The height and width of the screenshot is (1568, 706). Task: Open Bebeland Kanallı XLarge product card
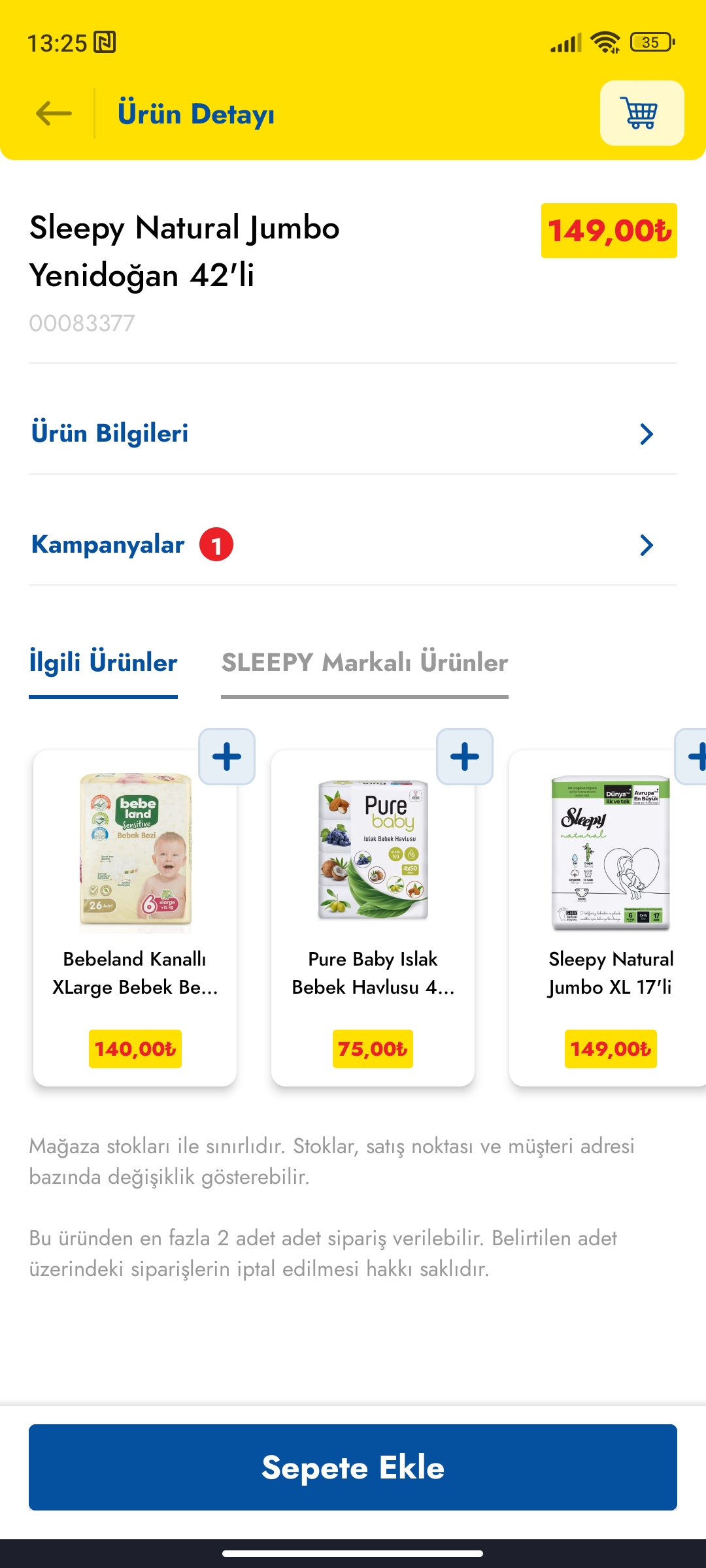[135, 918]
